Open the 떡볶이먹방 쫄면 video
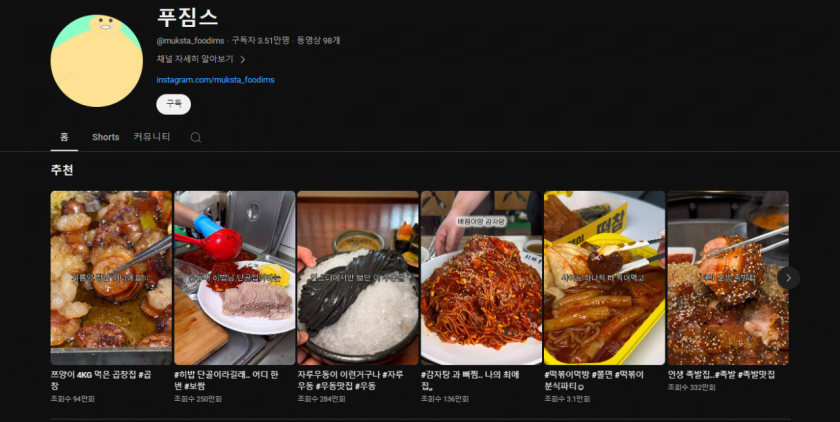The height and width of the screenshot is (422, 840). [x=604, y=277]
